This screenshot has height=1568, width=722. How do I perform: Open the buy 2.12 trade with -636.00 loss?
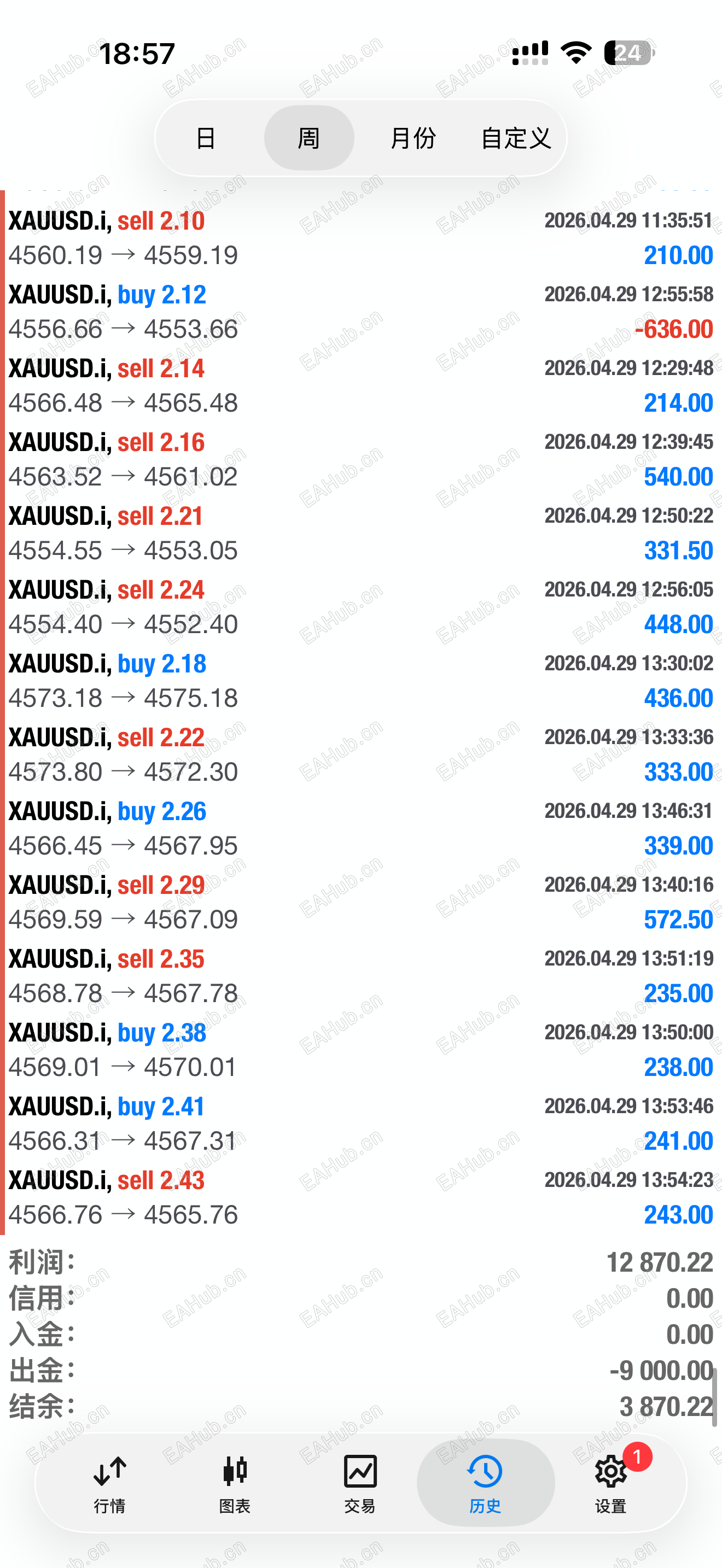click(360, 312)
